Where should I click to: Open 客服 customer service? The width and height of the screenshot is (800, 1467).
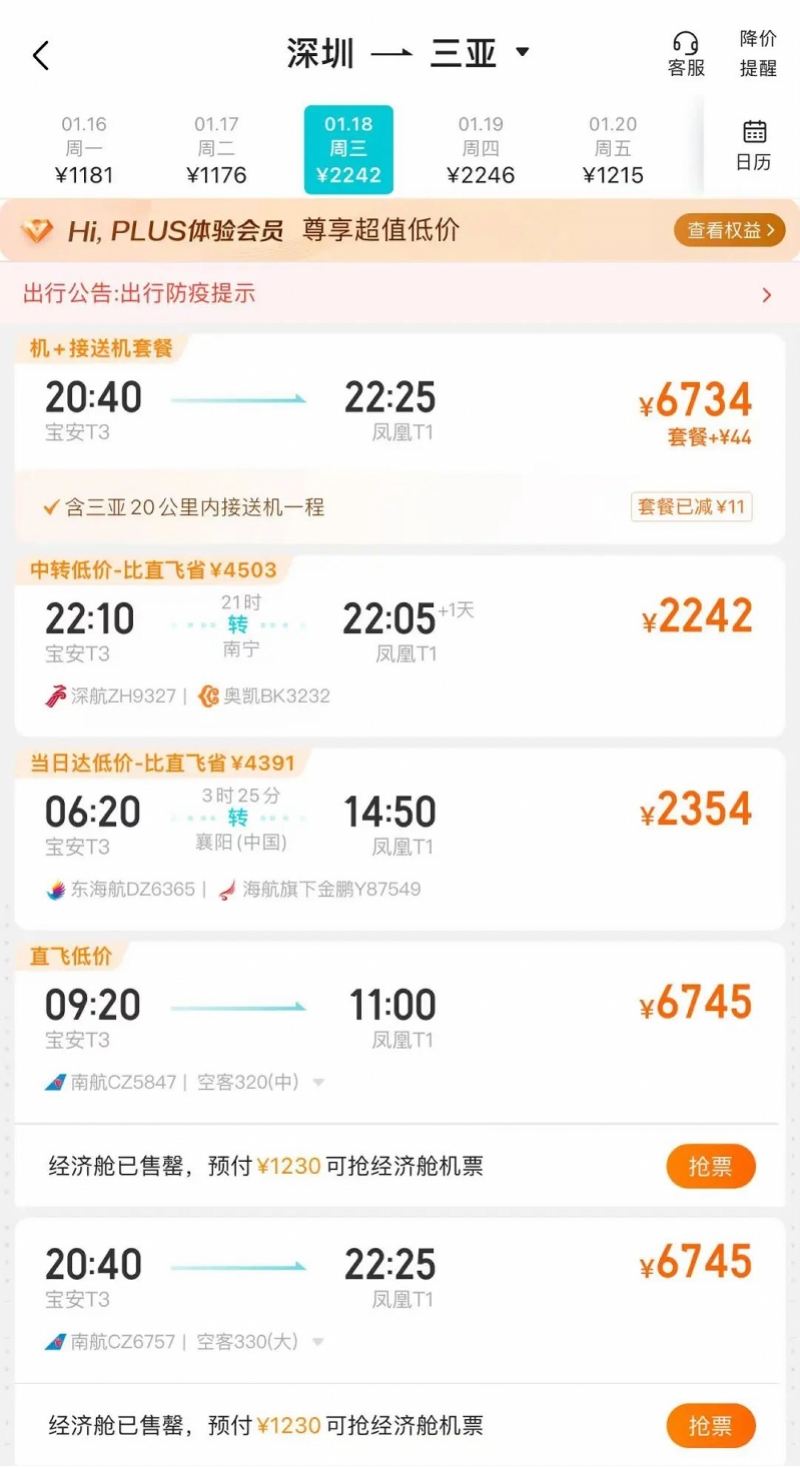pyautogui.click(x=686, y=54)
